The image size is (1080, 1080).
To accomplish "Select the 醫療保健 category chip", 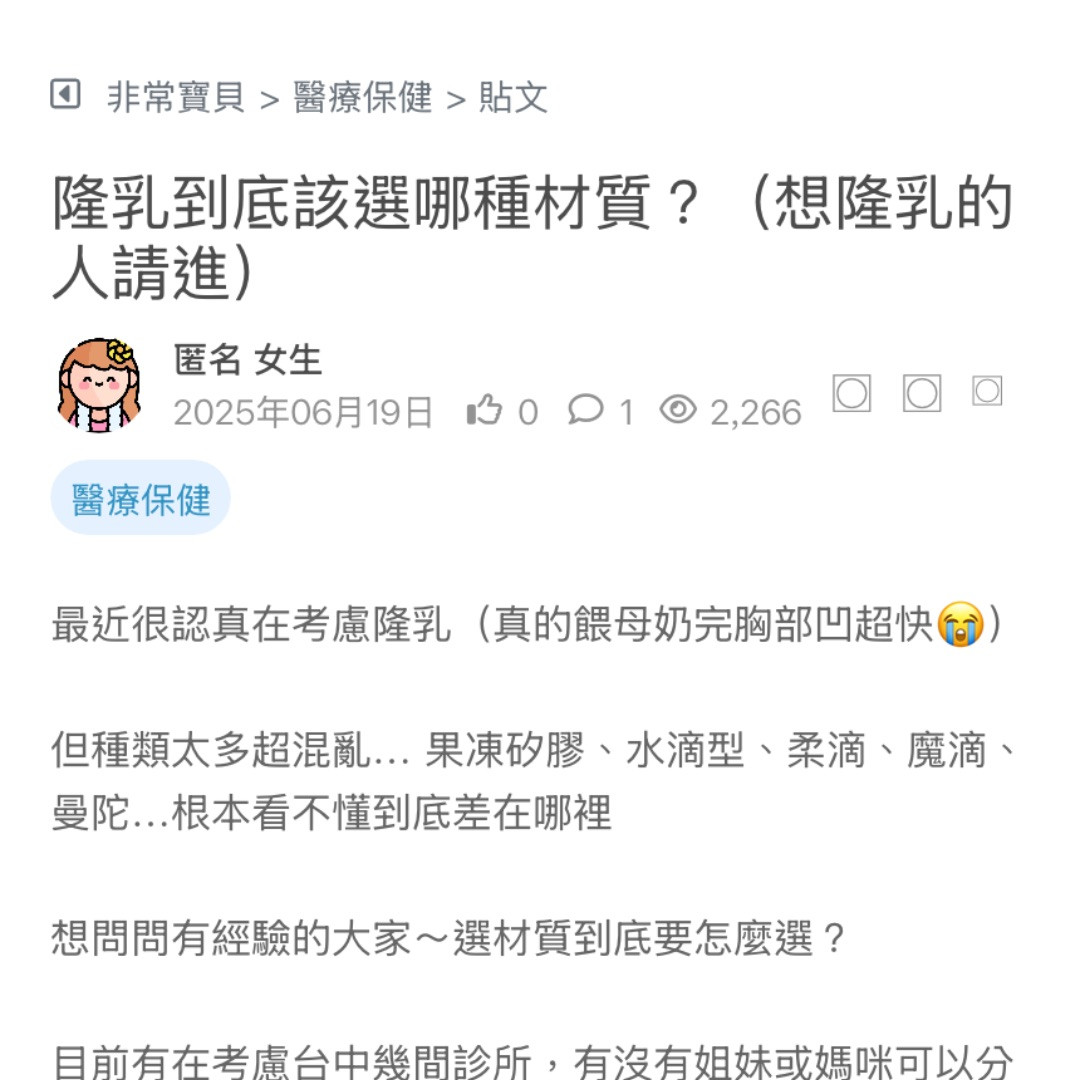I will (x=141, y=499).
